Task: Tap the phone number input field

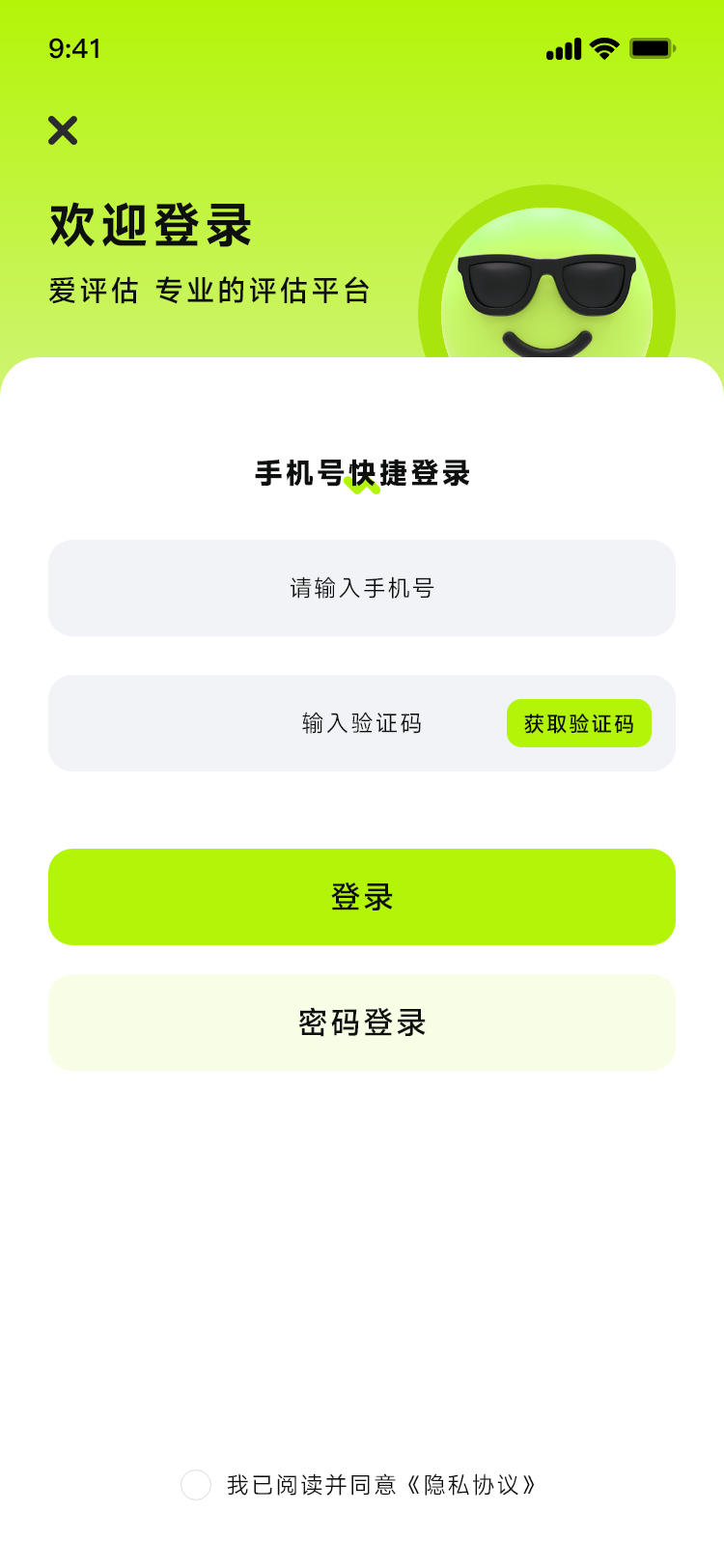Action: point(362,588)
